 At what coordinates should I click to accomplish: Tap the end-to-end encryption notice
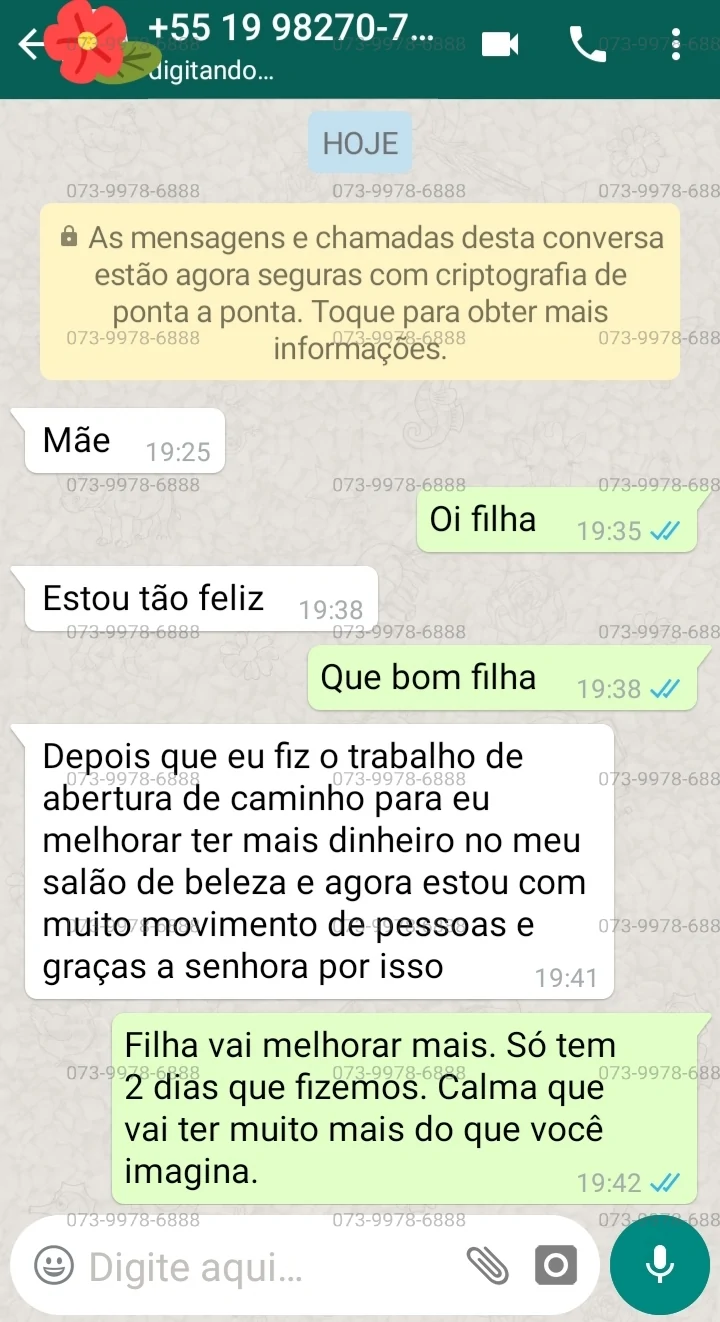tap(360, 292)
